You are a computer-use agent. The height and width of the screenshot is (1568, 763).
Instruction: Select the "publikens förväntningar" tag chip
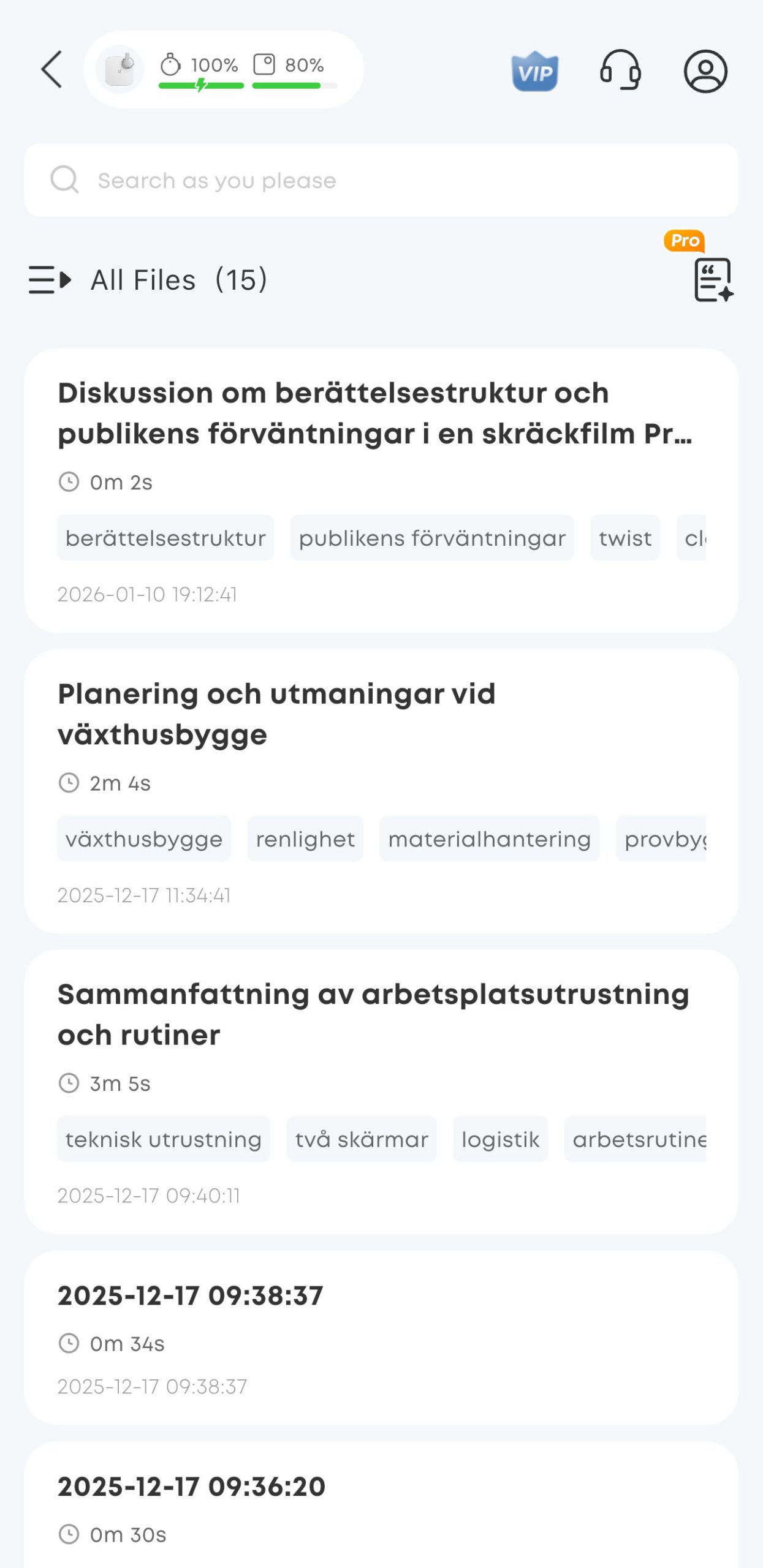pos(432,538)
